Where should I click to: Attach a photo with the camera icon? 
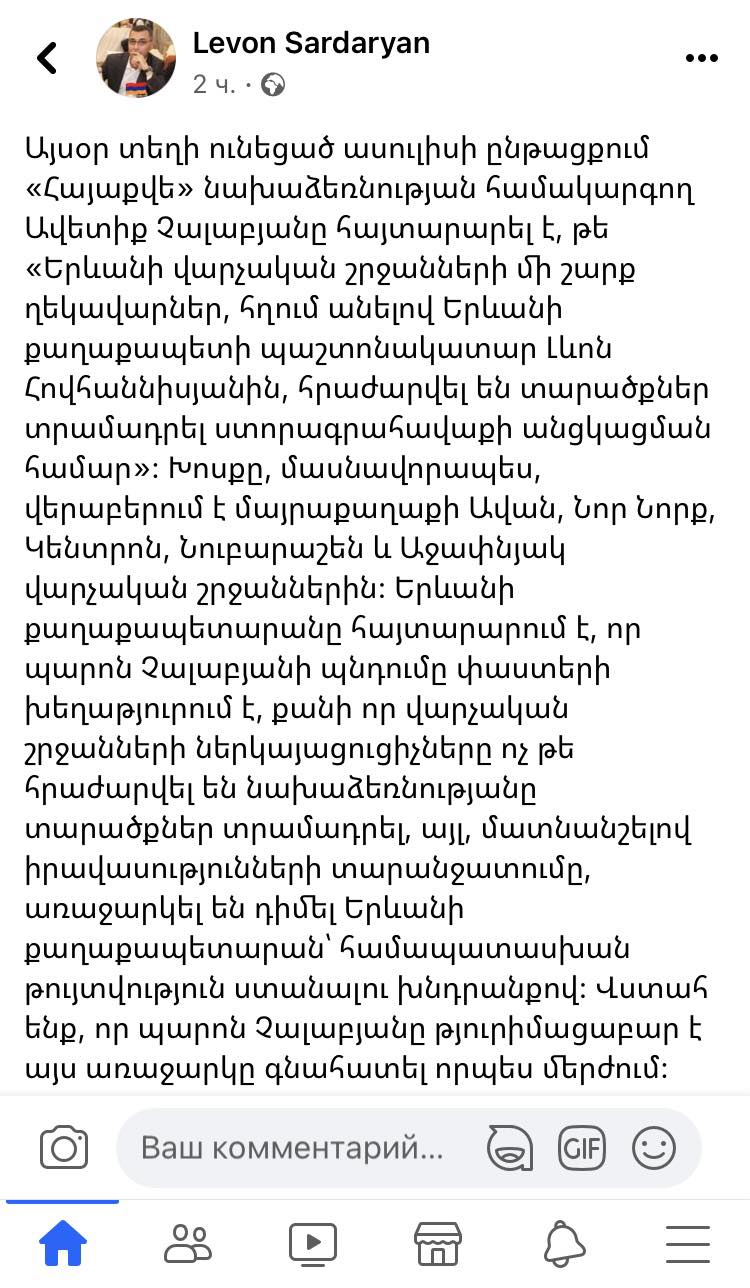click(64, 1147)
